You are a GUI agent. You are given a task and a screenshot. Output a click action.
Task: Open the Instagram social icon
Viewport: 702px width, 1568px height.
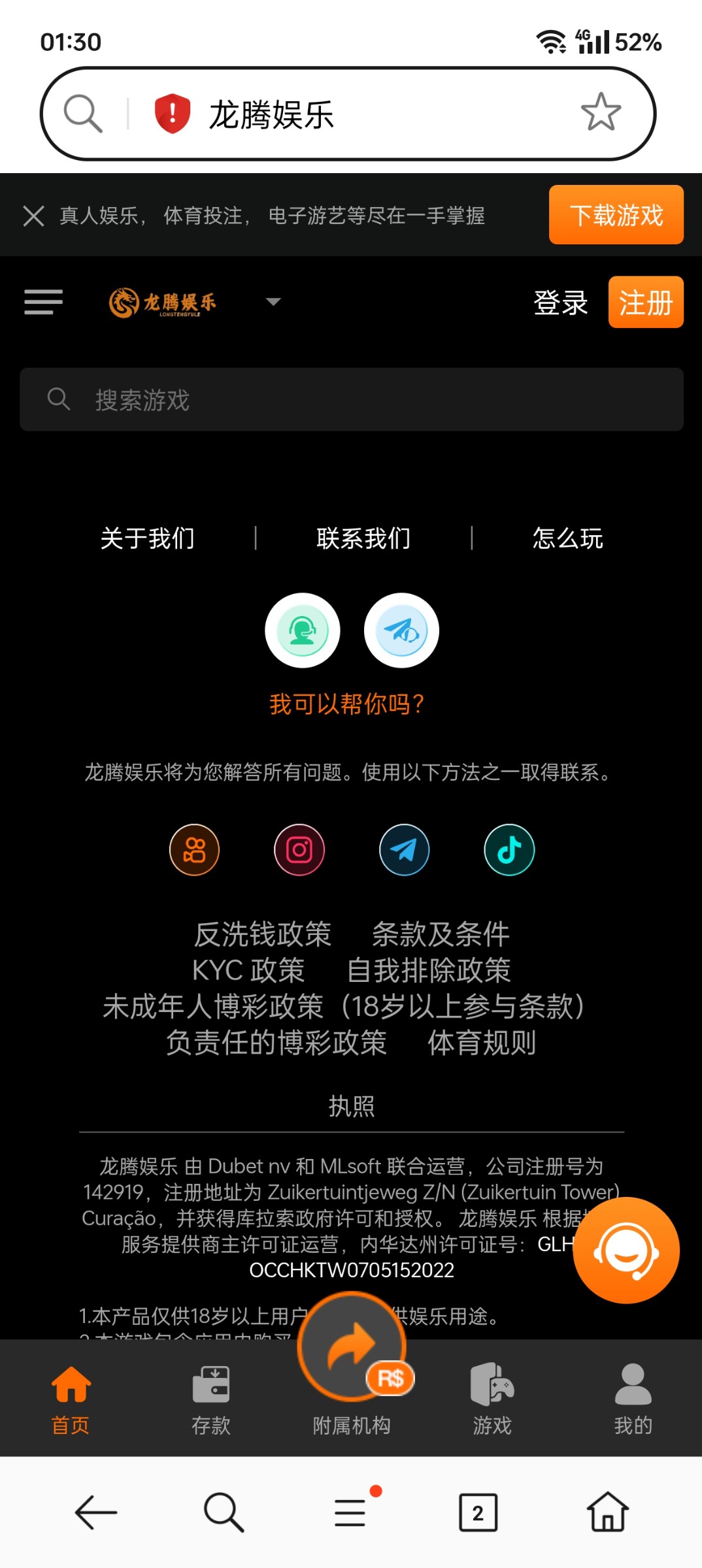(299, 850)
